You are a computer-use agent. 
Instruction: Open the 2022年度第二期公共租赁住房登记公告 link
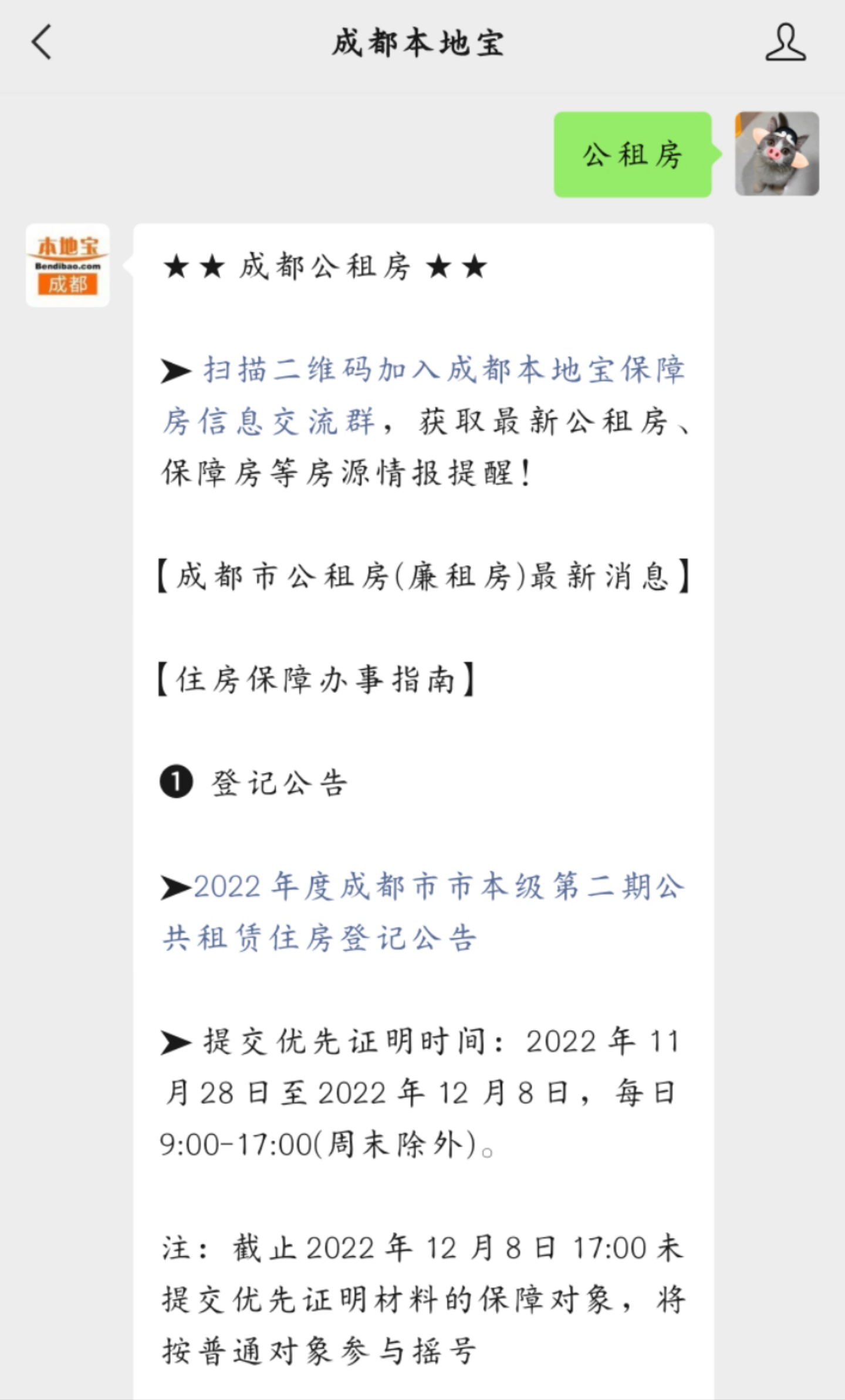coord(423,912)
